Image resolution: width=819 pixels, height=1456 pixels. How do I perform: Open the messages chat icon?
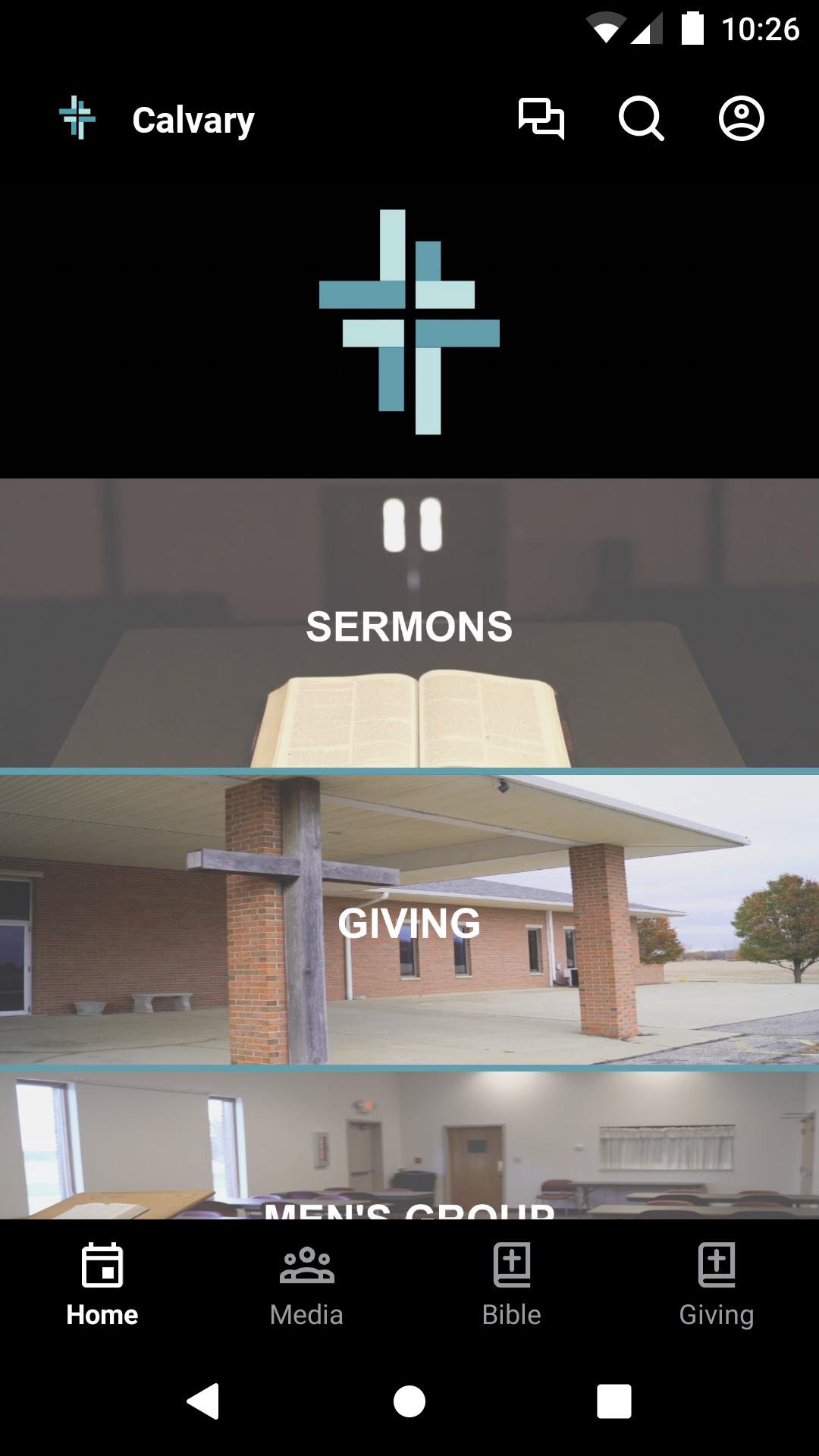541,119
